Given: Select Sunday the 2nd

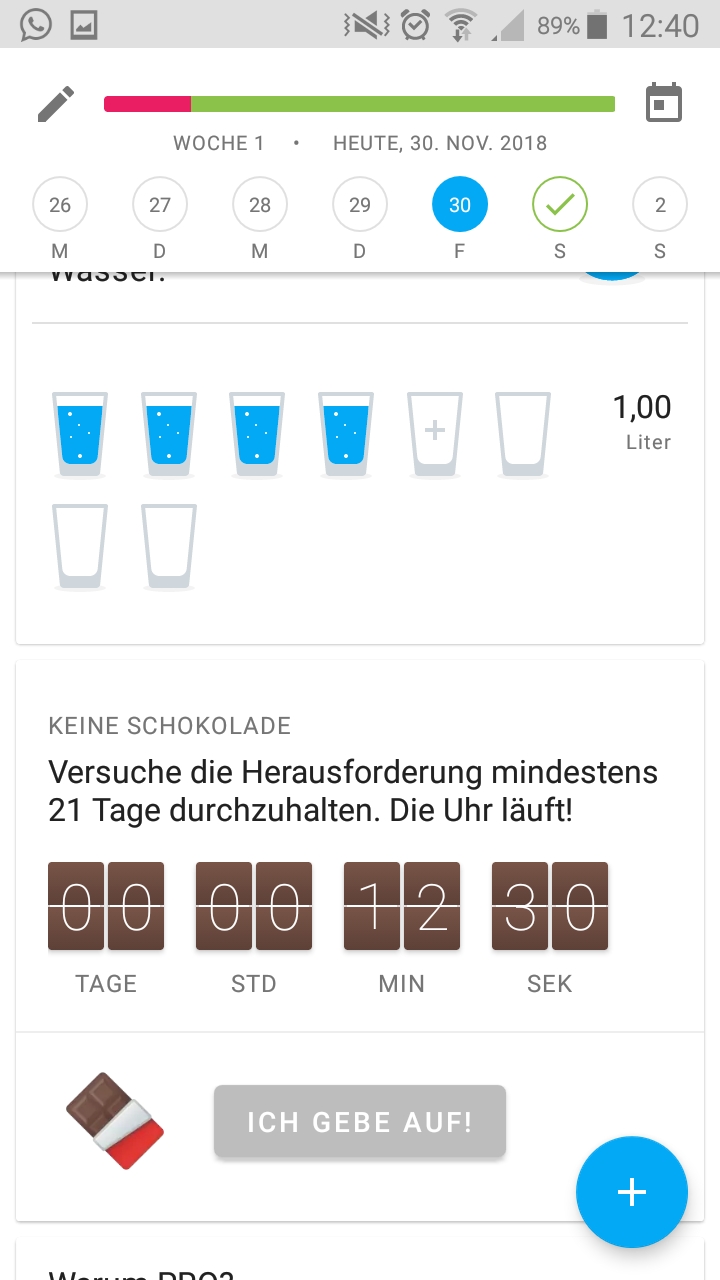Looking at the screenshot, I should [x=660, y=205].
